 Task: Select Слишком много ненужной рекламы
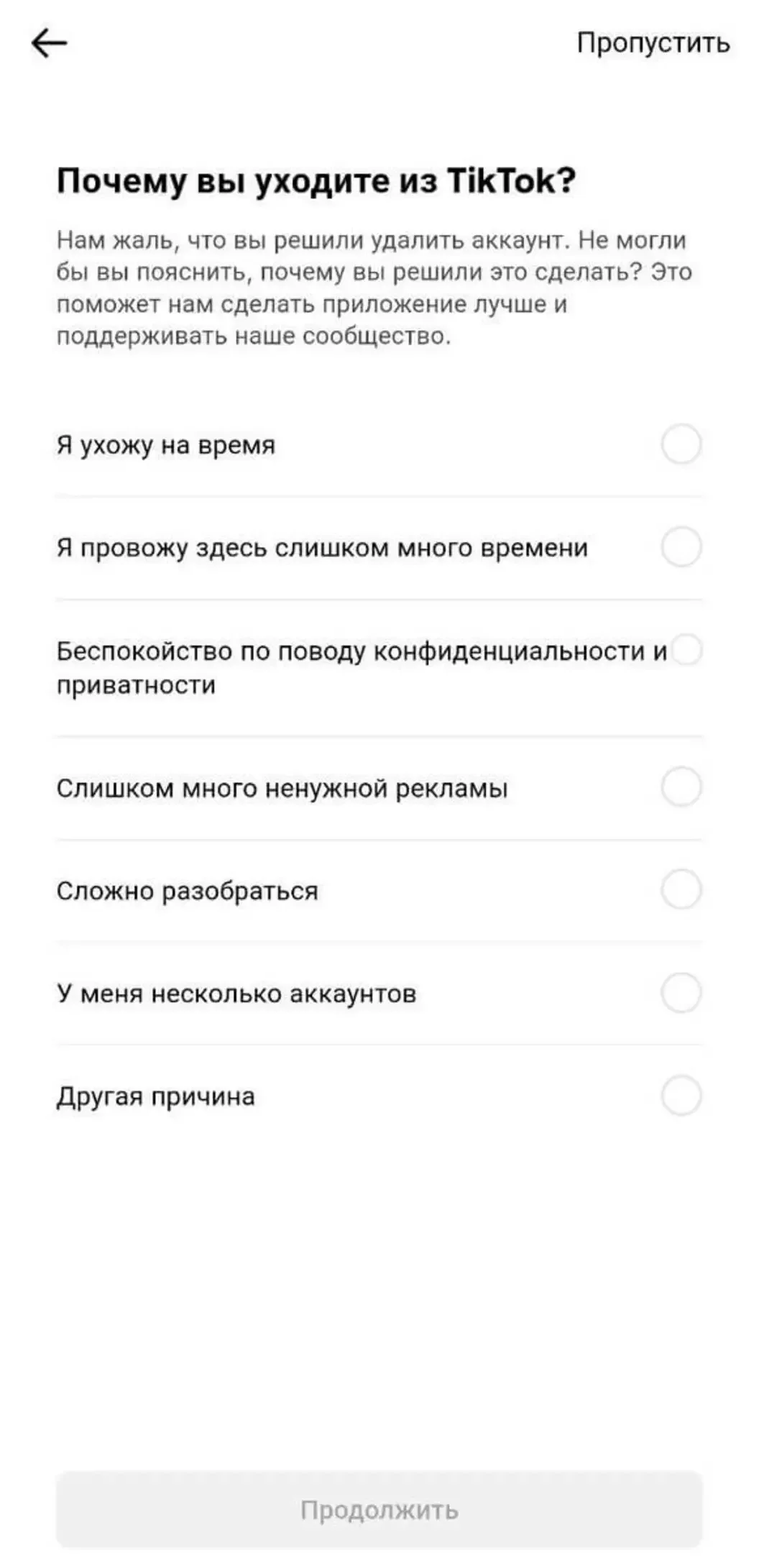coord(681,787)
